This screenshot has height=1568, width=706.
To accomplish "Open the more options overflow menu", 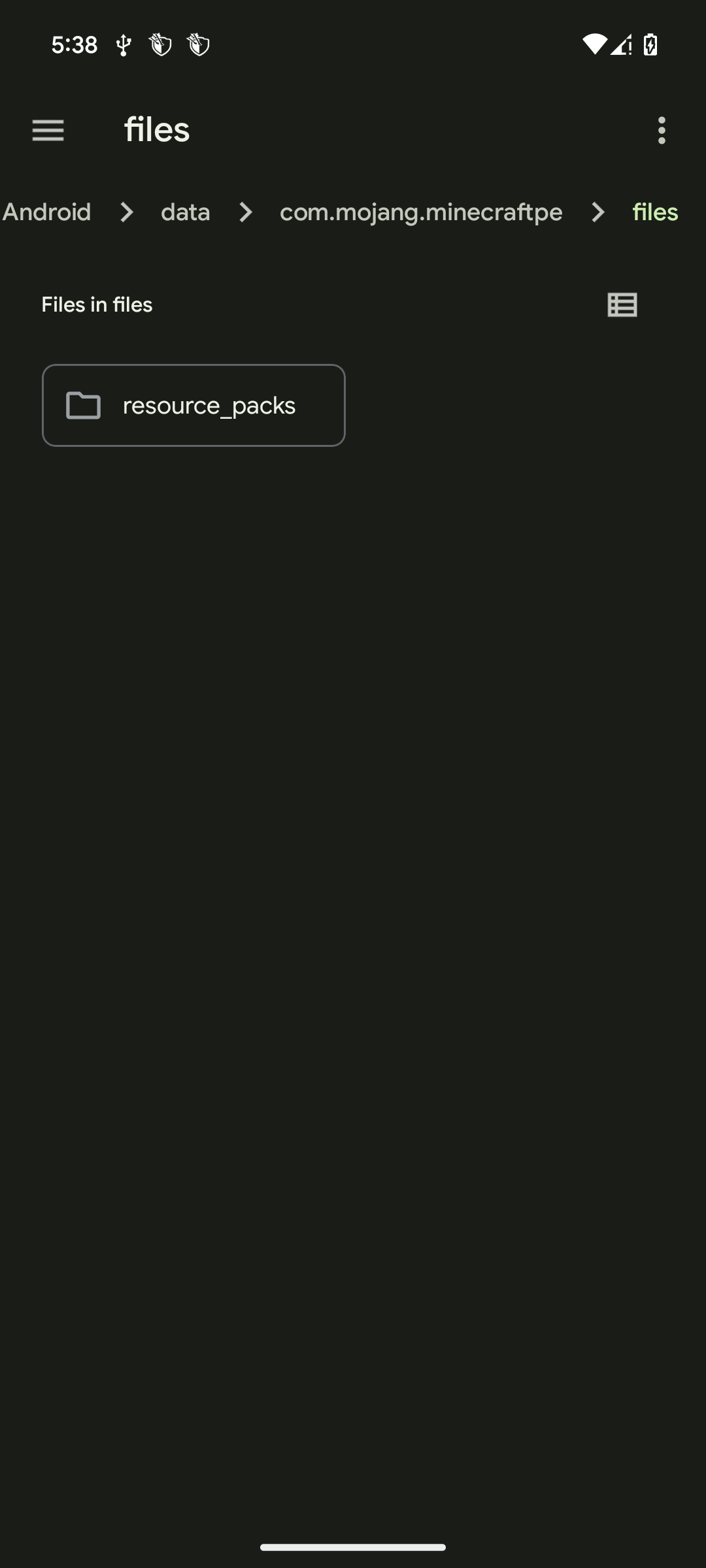I will pyautogui.click(x=662, y=131).
